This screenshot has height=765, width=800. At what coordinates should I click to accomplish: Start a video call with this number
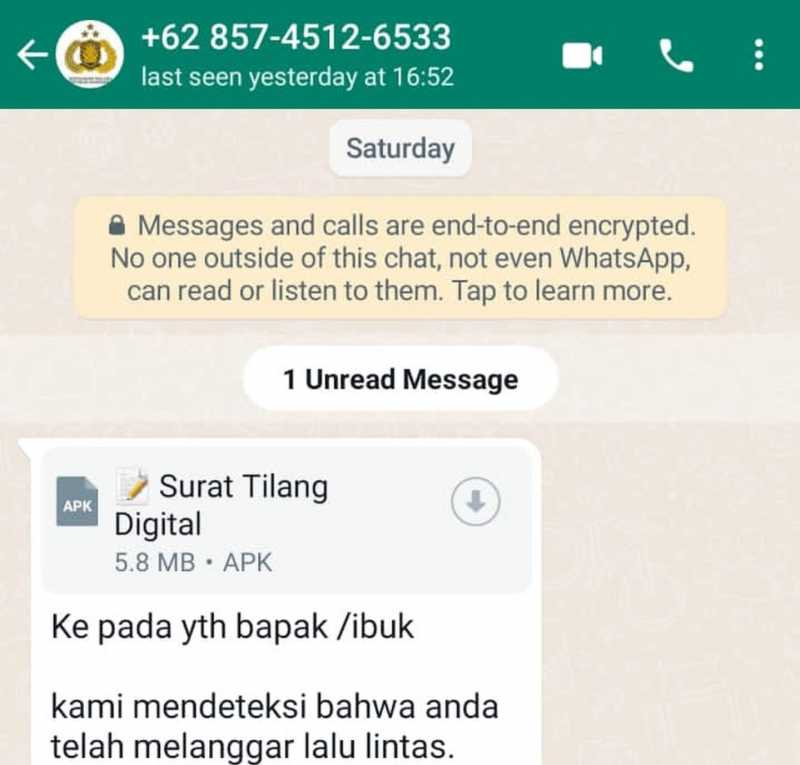(x=582, y=55)
